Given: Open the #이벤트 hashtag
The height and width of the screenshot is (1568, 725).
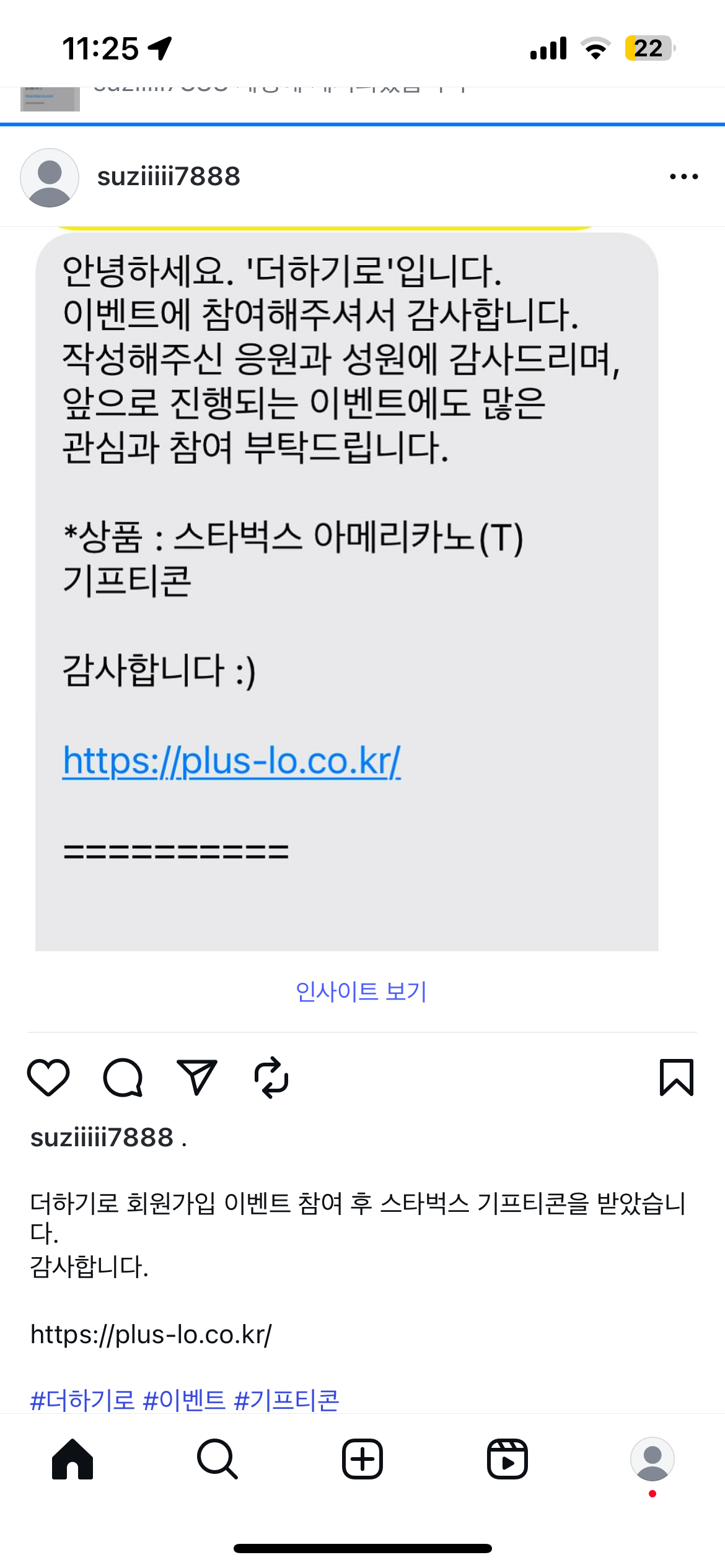Looking at the screenshot, I should [x=184, y=1401].
